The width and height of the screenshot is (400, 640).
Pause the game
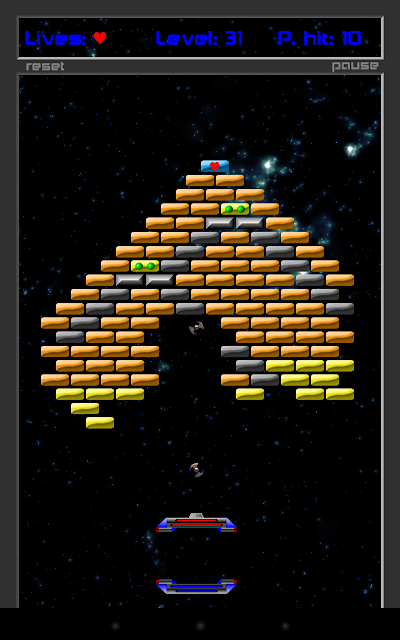point(355,66)
